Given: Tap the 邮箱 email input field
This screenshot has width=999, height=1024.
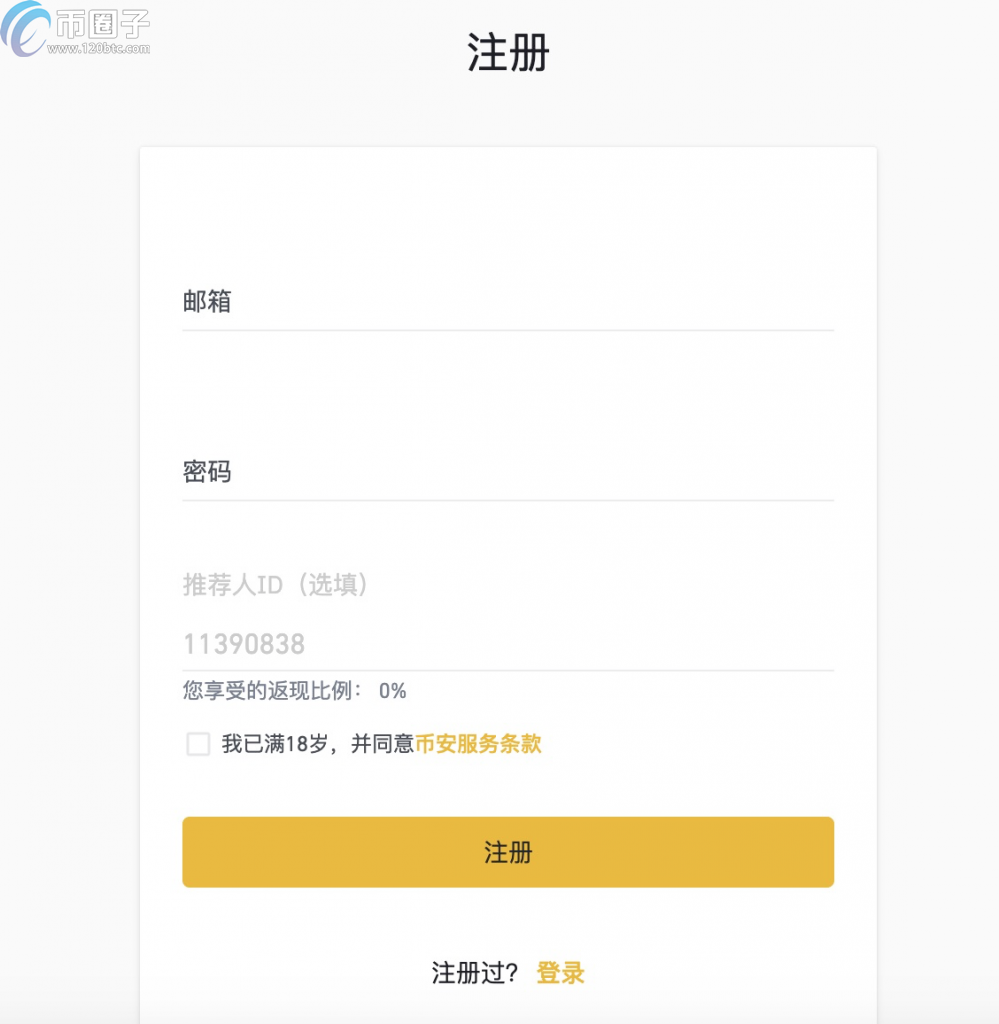Looking at the screenshot, I should click(507, 302).
